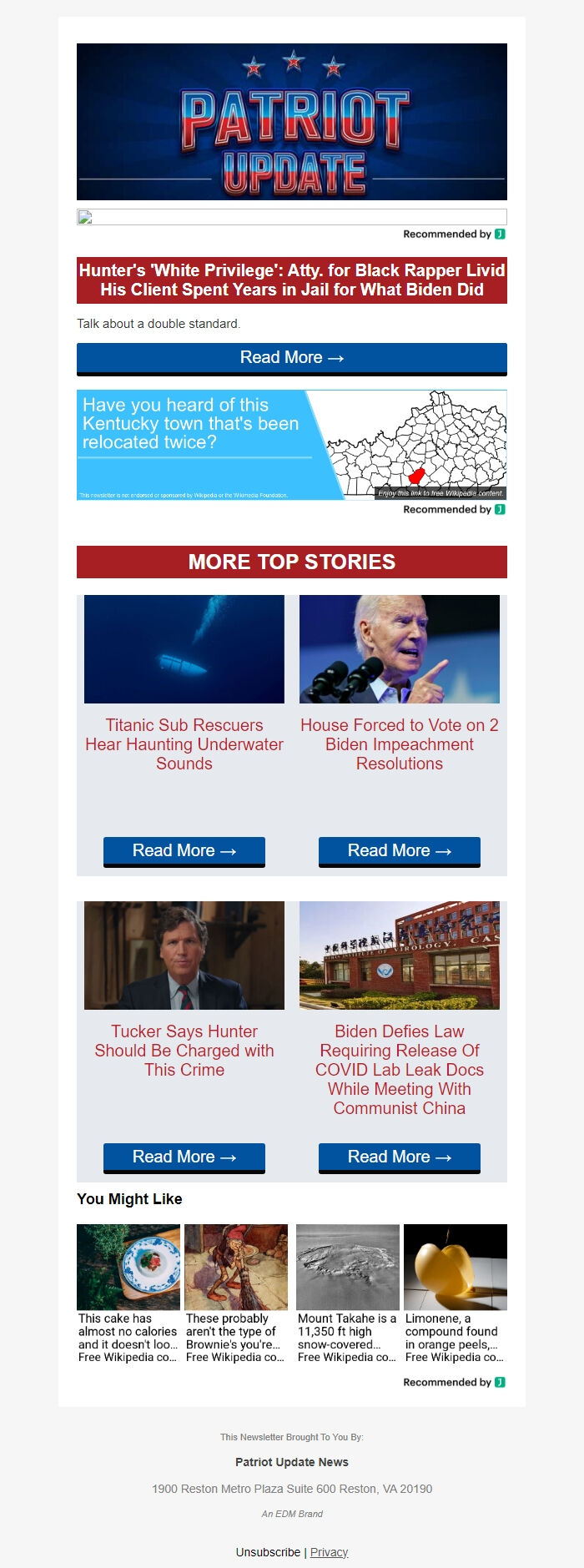Open the Biden Defies Law headline
The width and height of the screenshot is (584, 1568).
click(x=400, y=1070)
